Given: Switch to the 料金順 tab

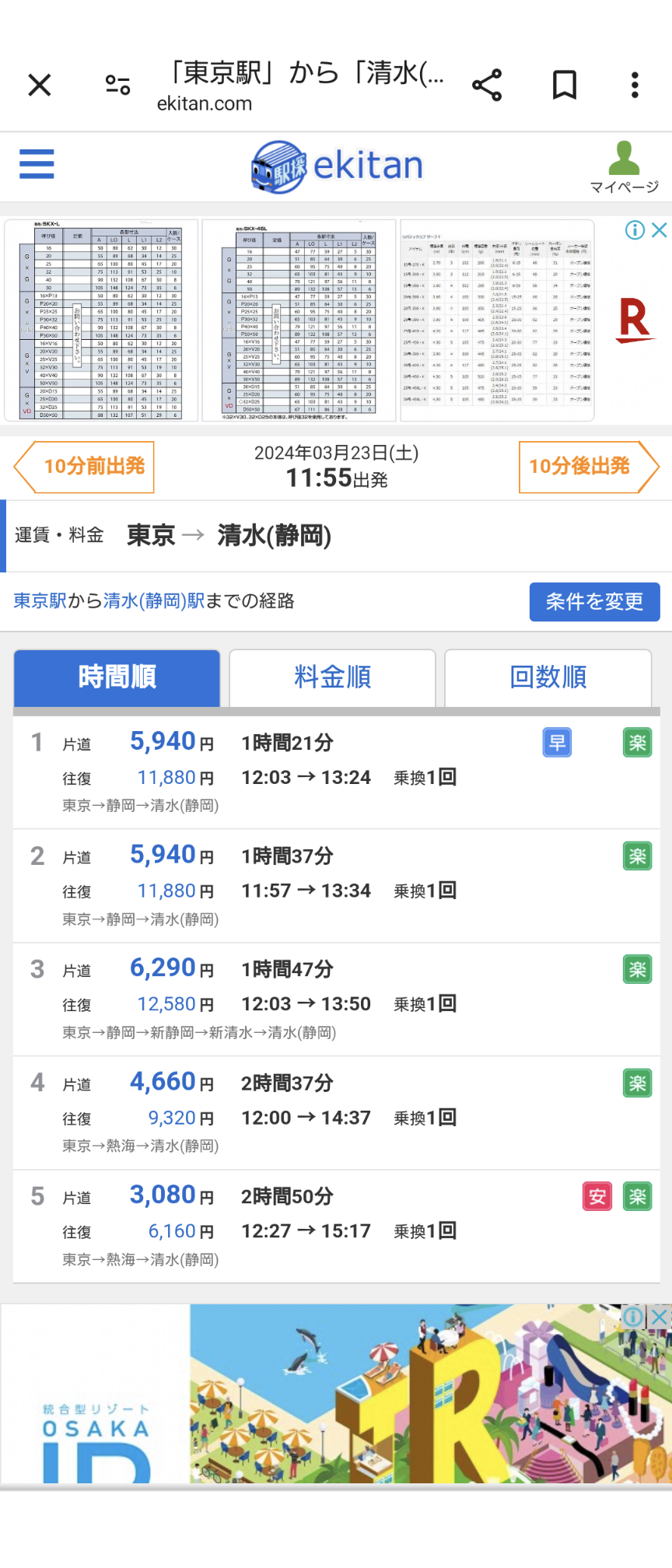Looking at the screenshot, I should click(x=332, y=677).
